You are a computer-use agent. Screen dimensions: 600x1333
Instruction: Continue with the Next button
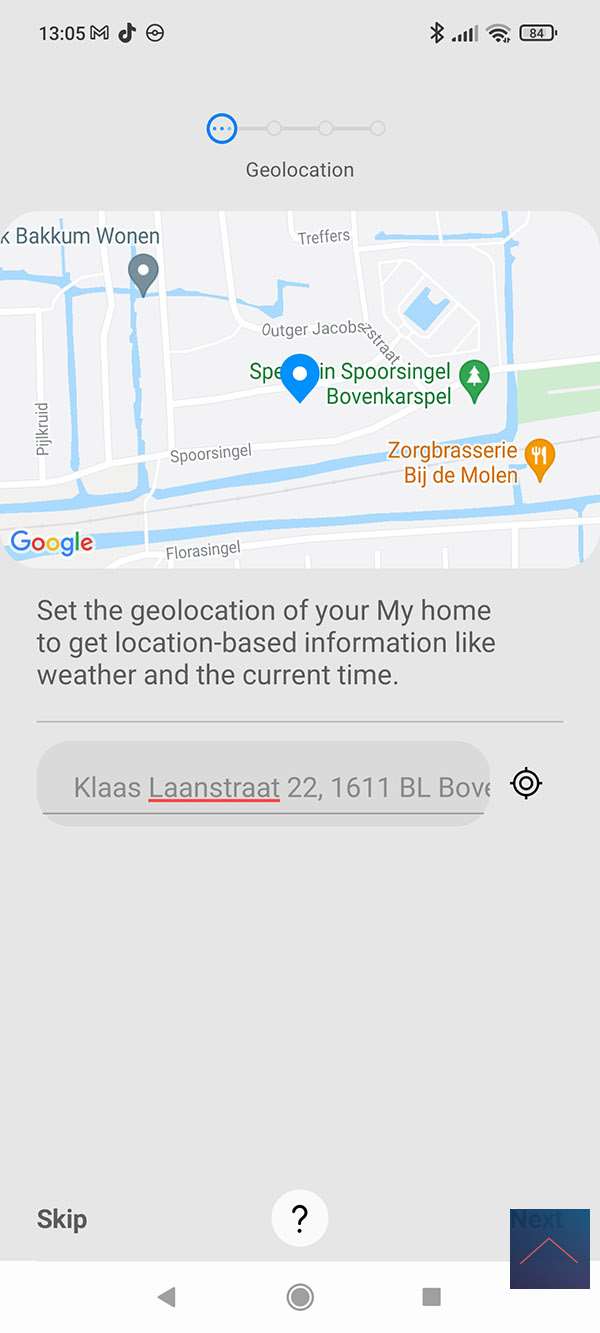coord(538,1220)
